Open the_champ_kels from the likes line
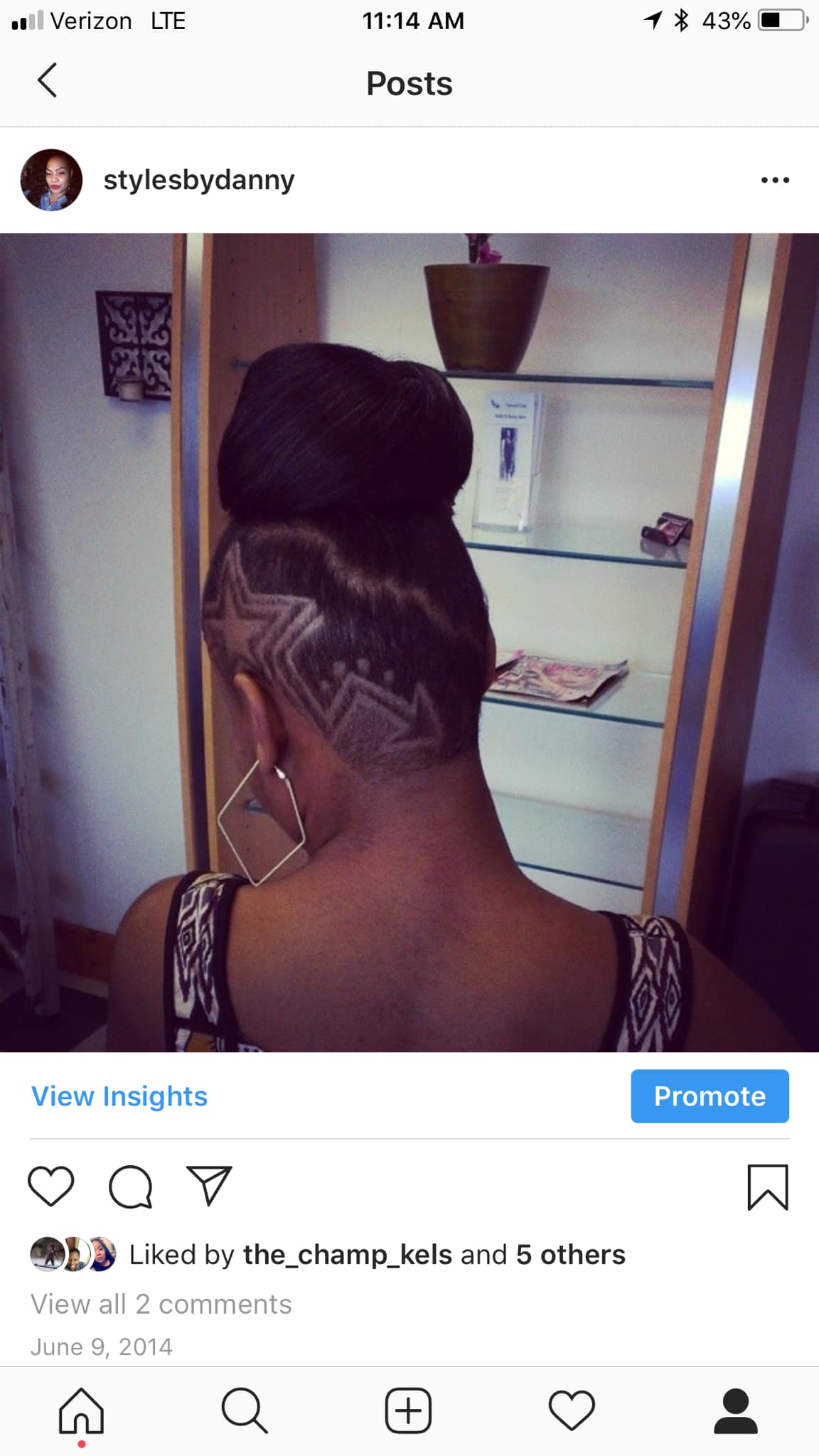The image size is (819, 1456). [347, 1255]
